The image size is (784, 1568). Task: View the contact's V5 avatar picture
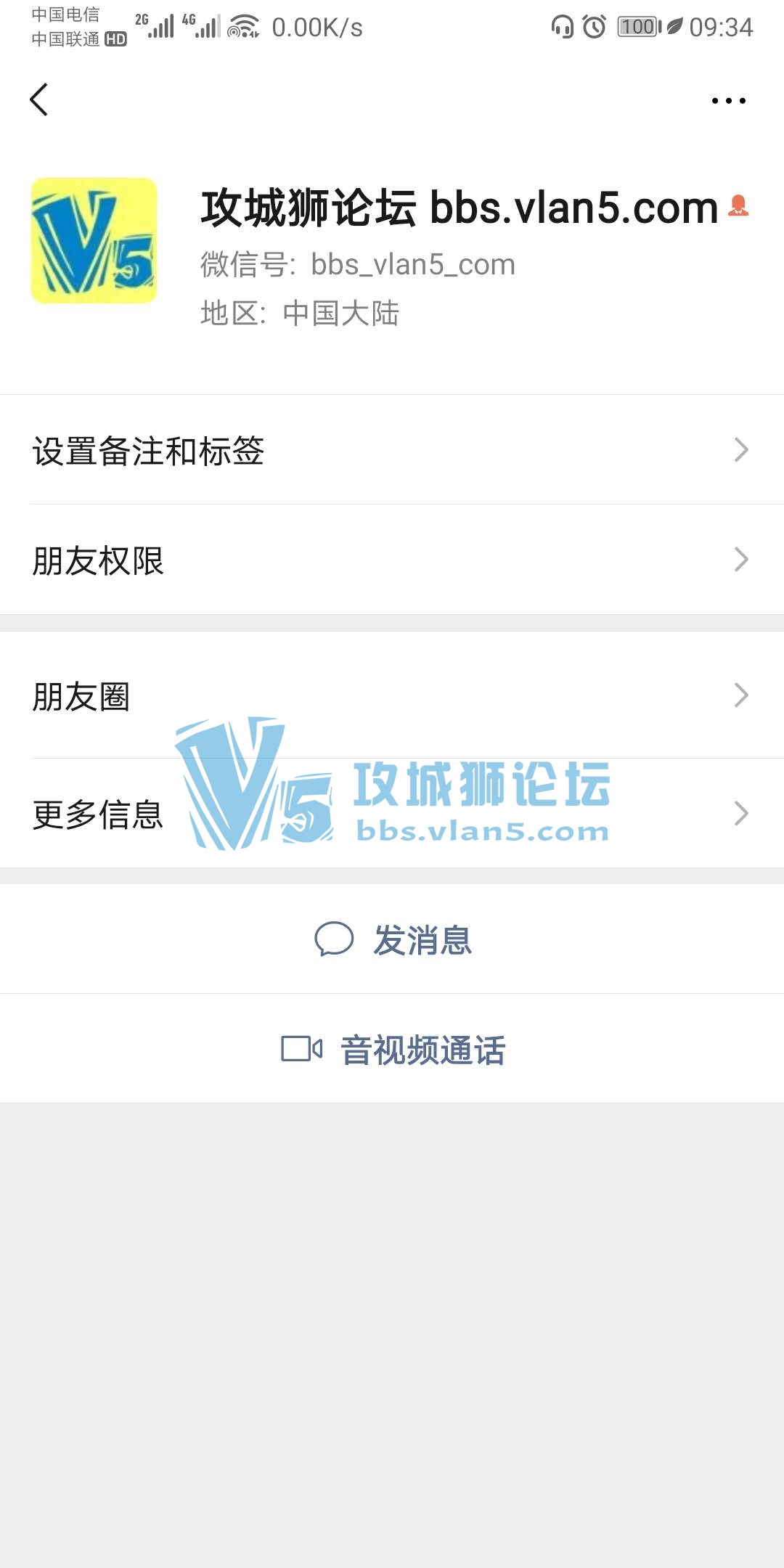coord(94,241)
